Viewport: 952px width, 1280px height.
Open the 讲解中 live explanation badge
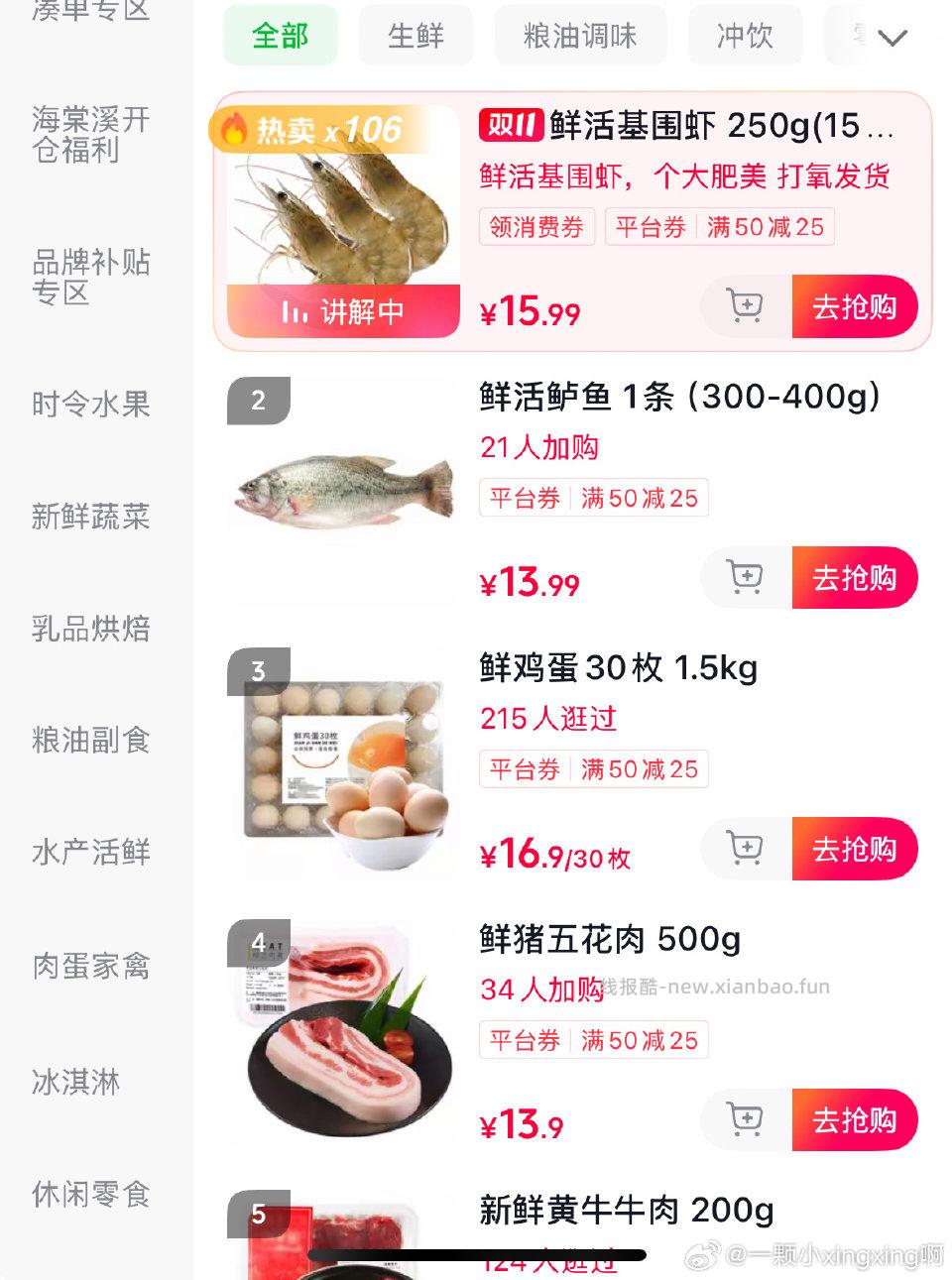(x=341, y=310)
